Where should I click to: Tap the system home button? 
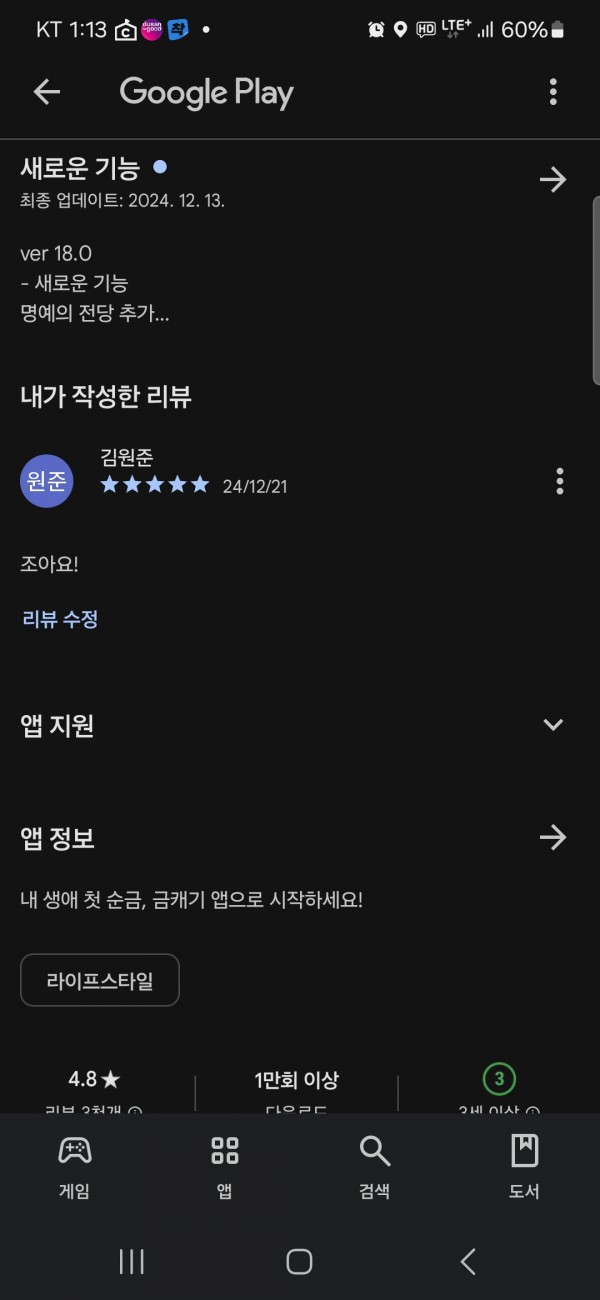[299, 1261]
